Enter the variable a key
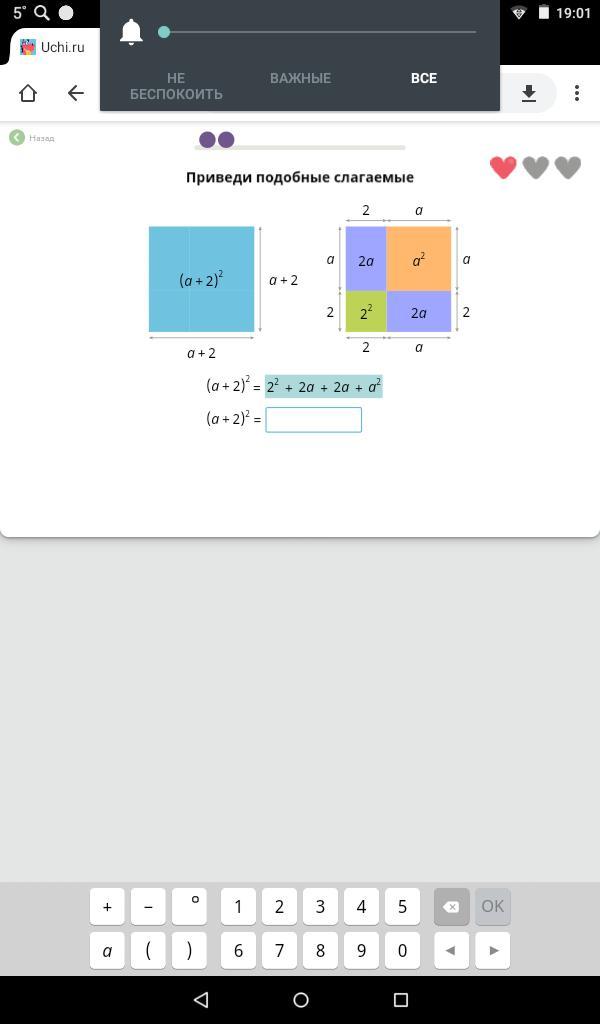 pyautogui.click(x=107, y=950)
